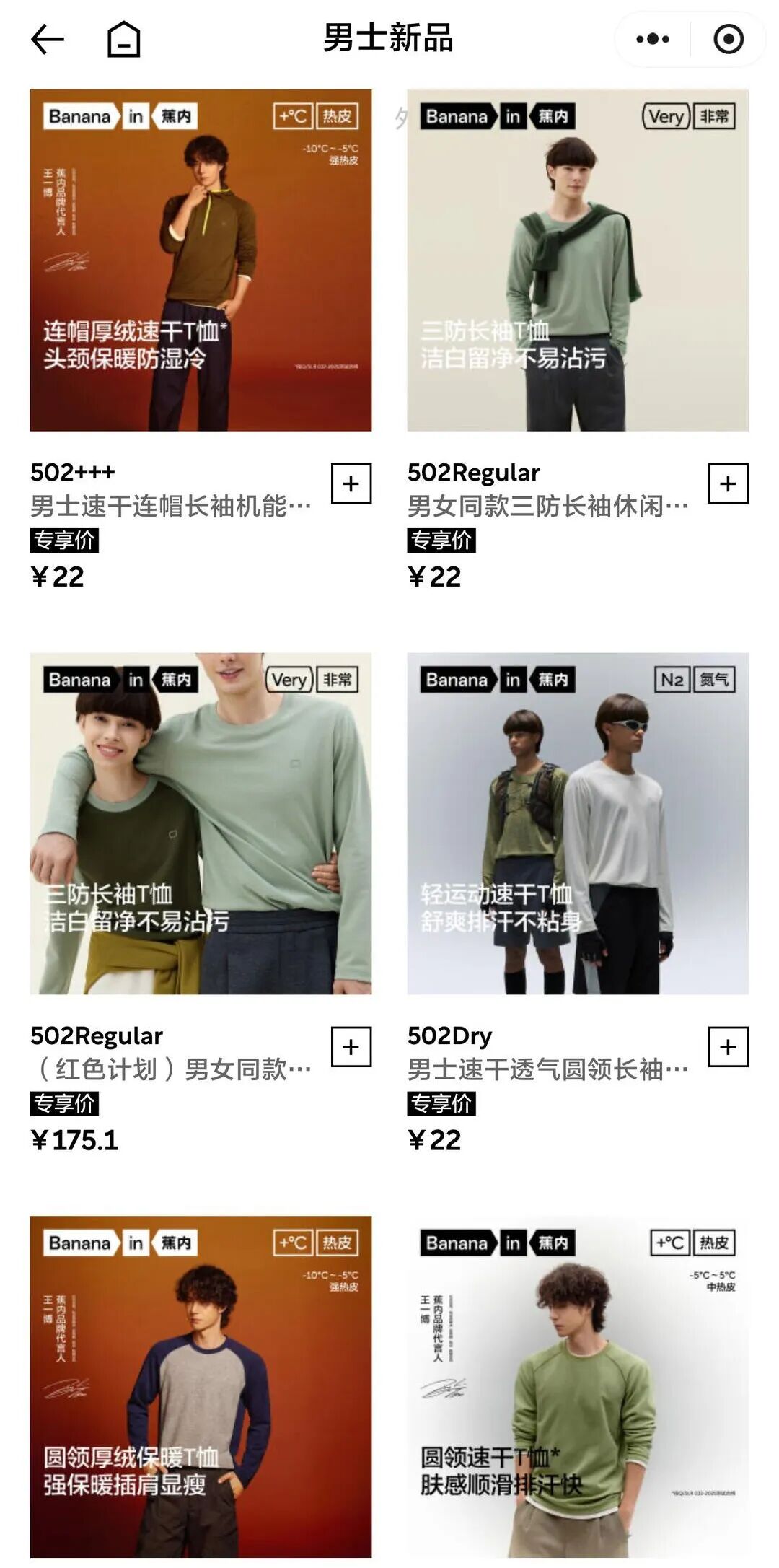The height and width of the screenshot is (1568, 779).
Task: Go back to the previous page
Action: click(x=48, y=39)
